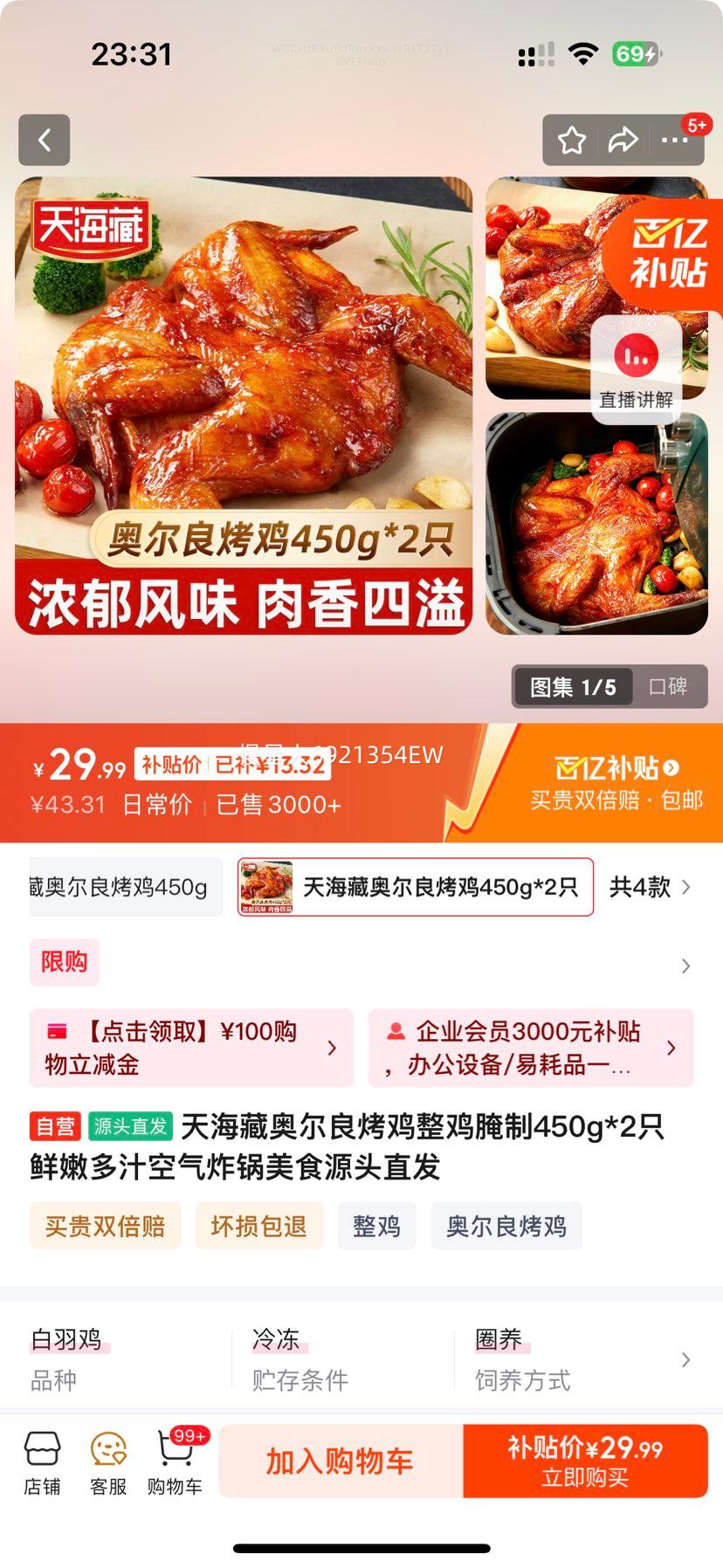Open the store page via 店铺 icon
This screenshot has width=723, height=1568.
point(43,1459)
